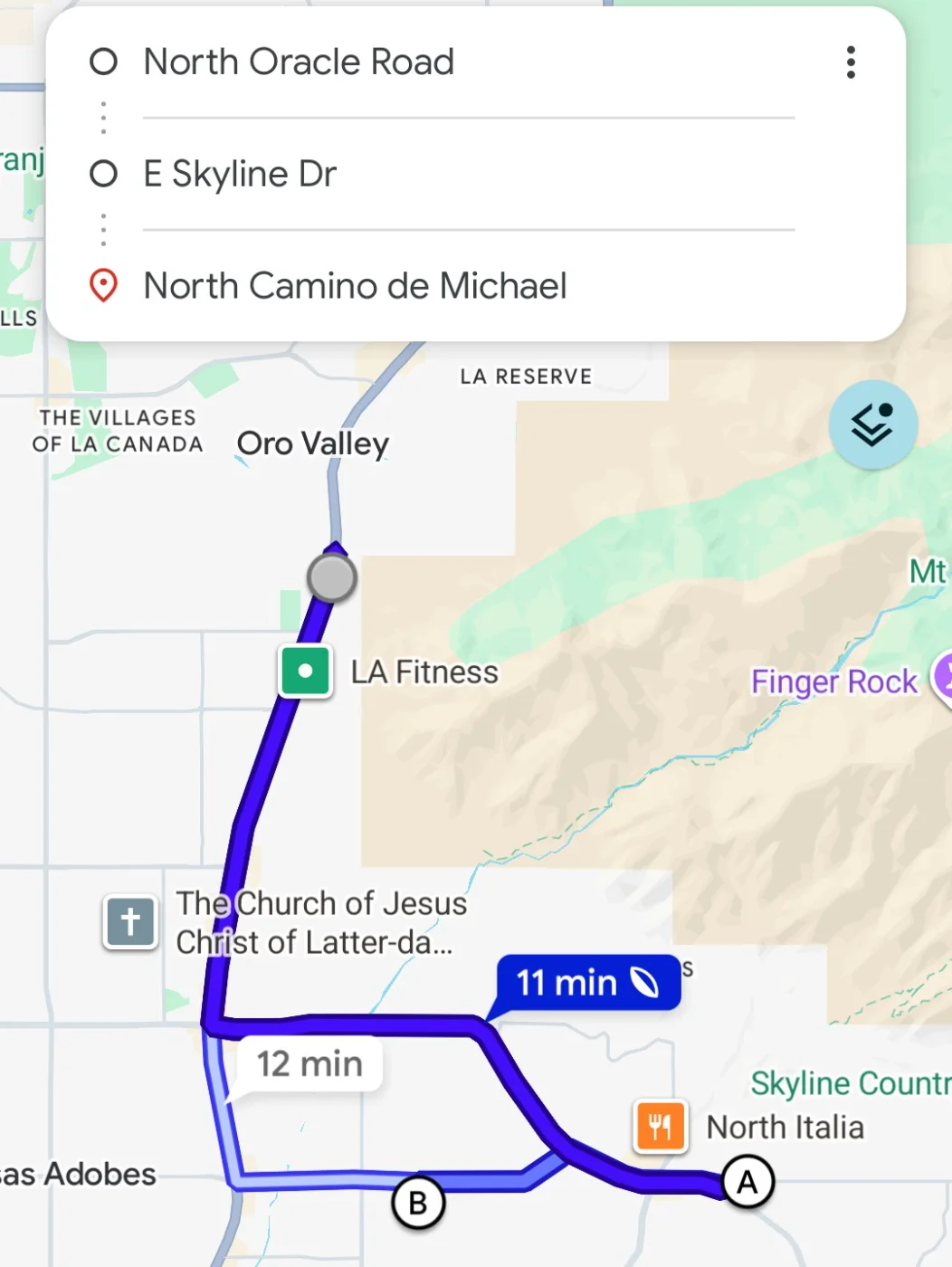Select waypoint A on the map
This screenshot has height=1267, width=952.
(747, 1182)
